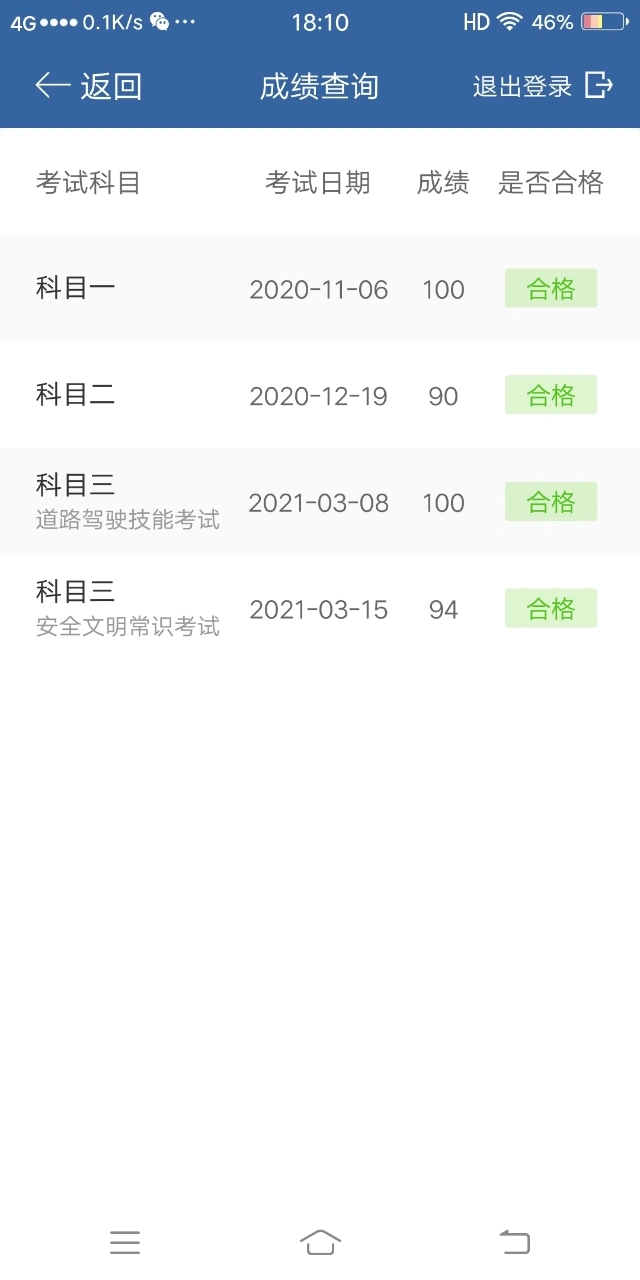Go back using the 返回 button
This screenshot has width=640, height=1280.
coord(88,86)
